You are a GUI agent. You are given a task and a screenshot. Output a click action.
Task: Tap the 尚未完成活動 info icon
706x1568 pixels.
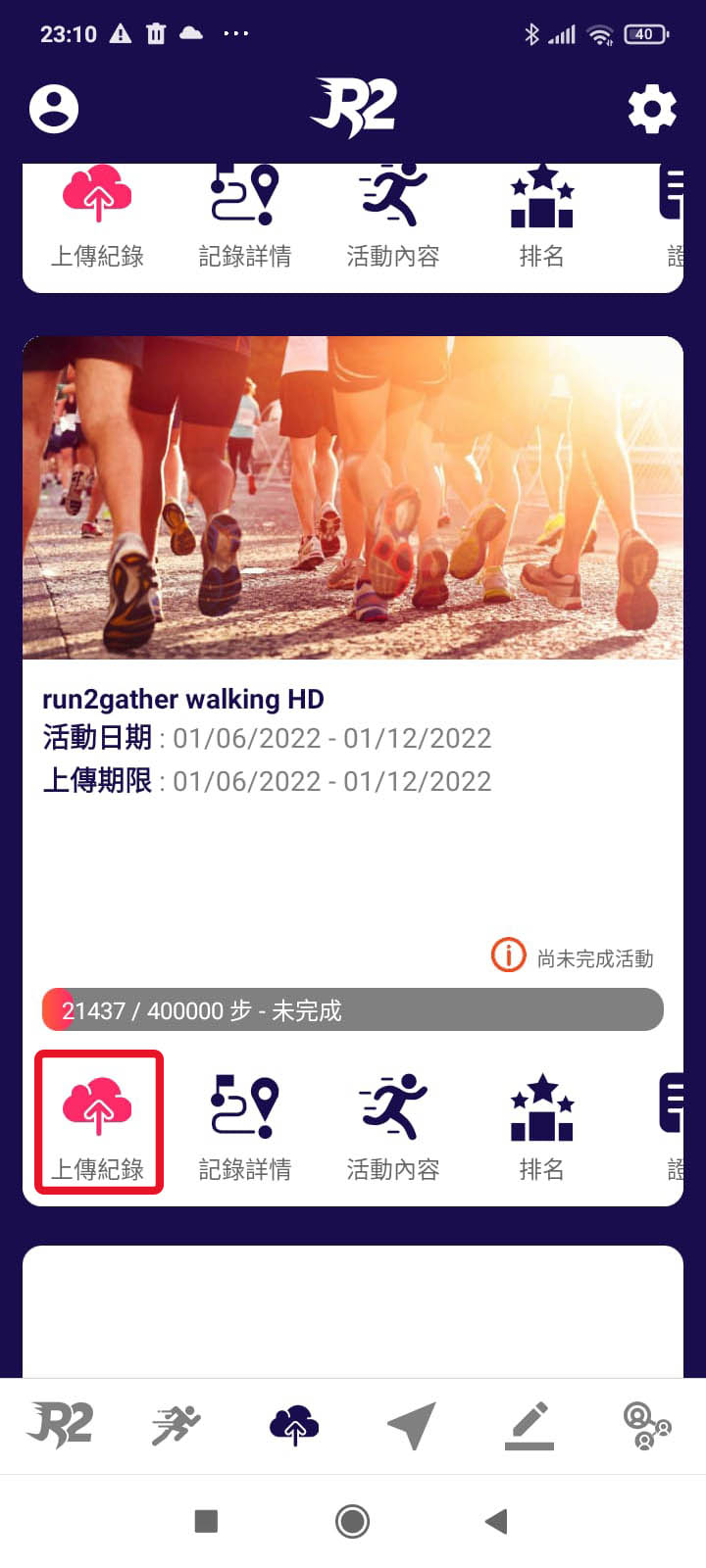coord(508,955)
